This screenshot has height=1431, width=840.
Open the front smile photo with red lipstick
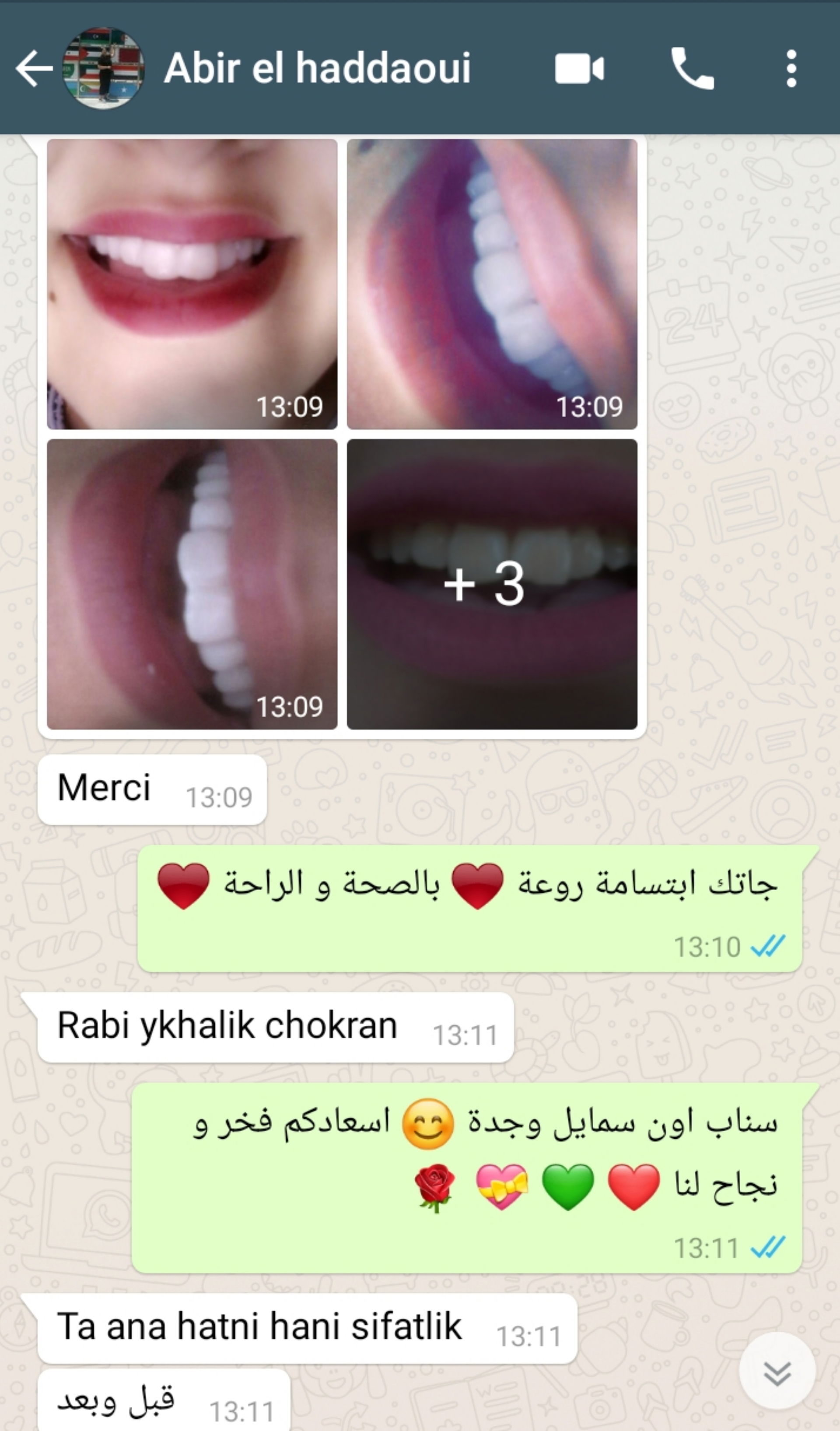pyautogui.click(x=192, y=284)
